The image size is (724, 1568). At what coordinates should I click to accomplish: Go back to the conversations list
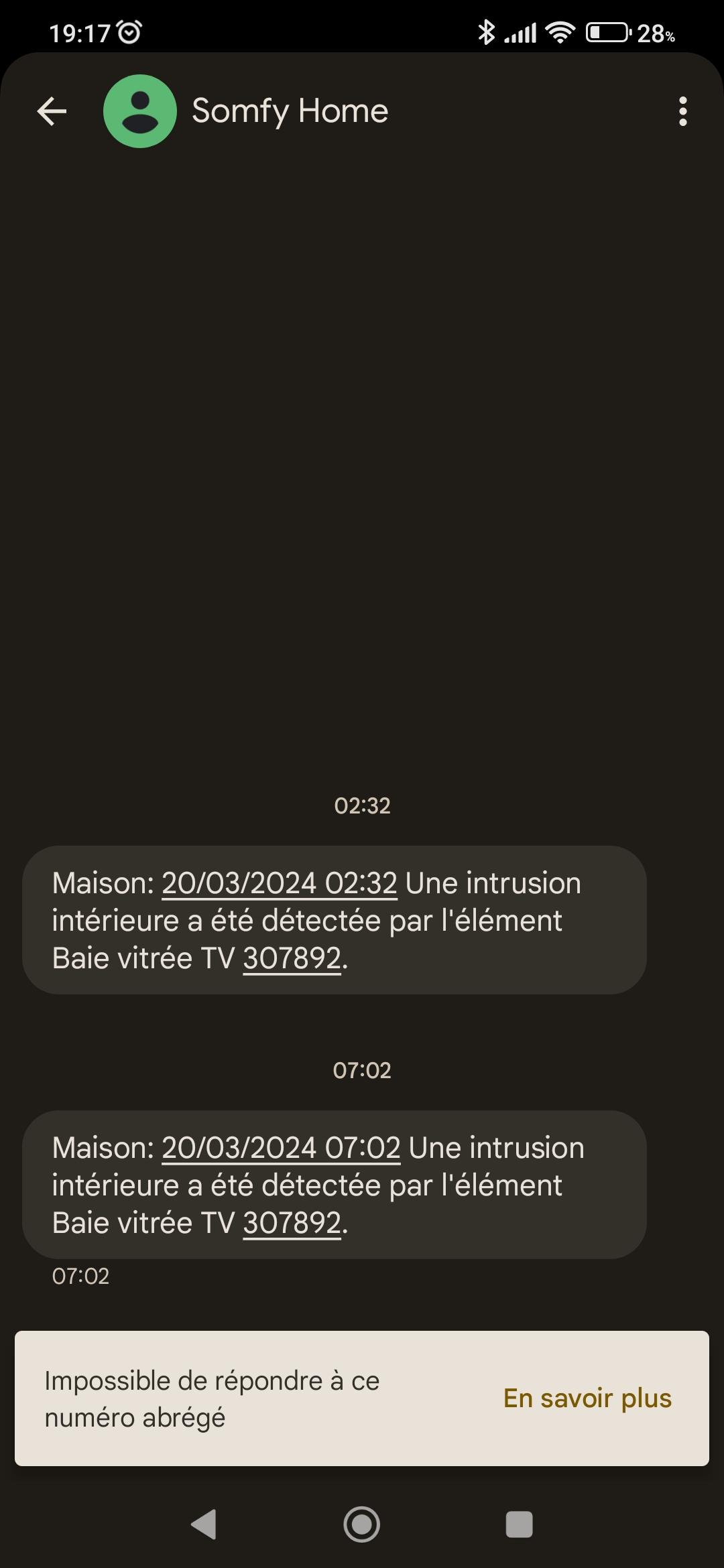[x=52, y=111]
